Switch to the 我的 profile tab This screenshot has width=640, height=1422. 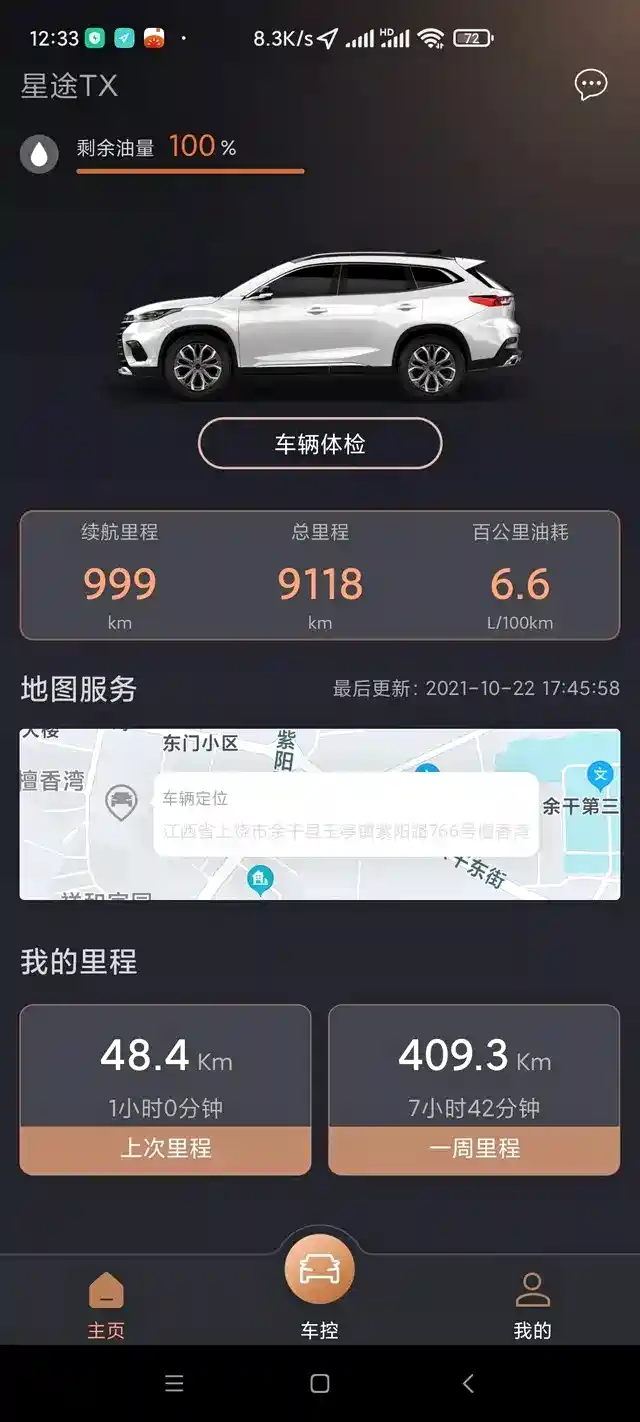532,1306
